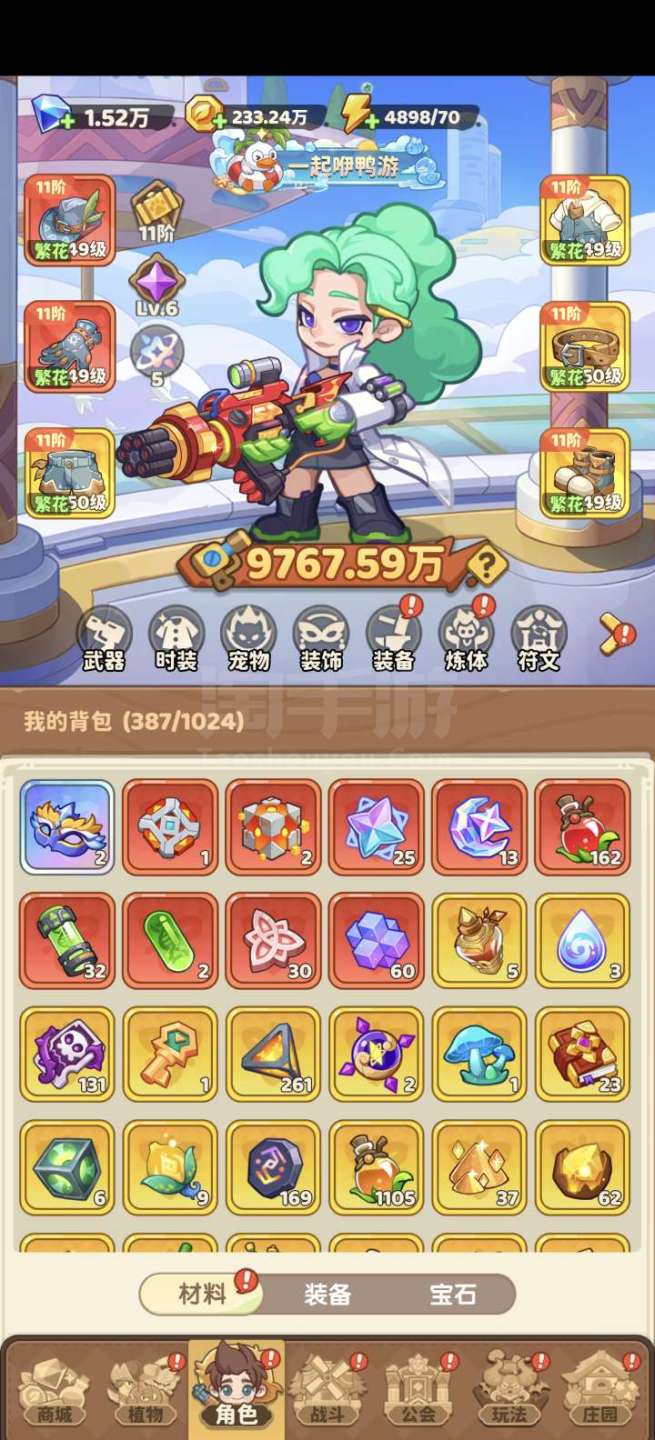Switch to the 装备 backpack tab
655x1440 pixels.
click(327, 1295)
